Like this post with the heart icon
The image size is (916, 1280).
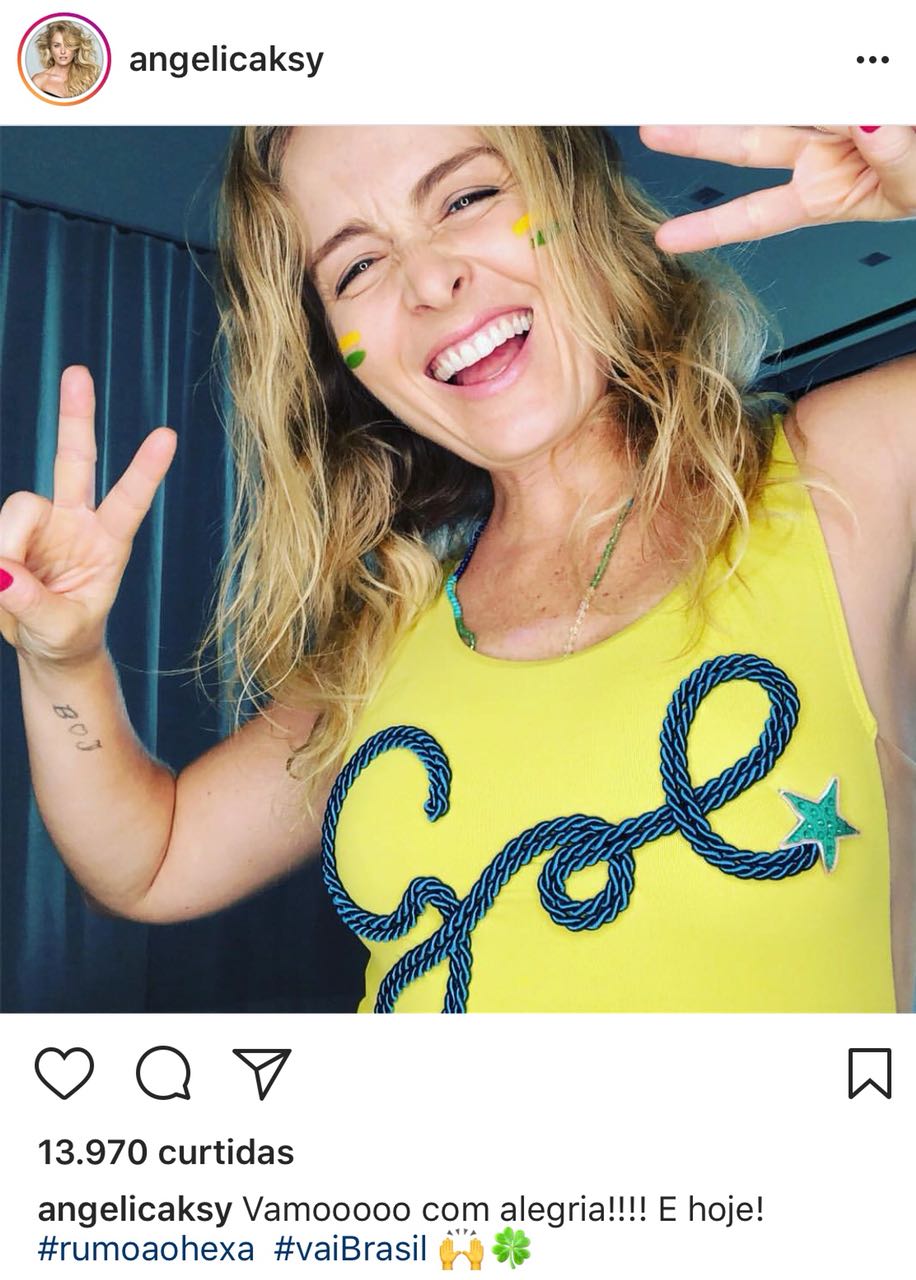65,1074
